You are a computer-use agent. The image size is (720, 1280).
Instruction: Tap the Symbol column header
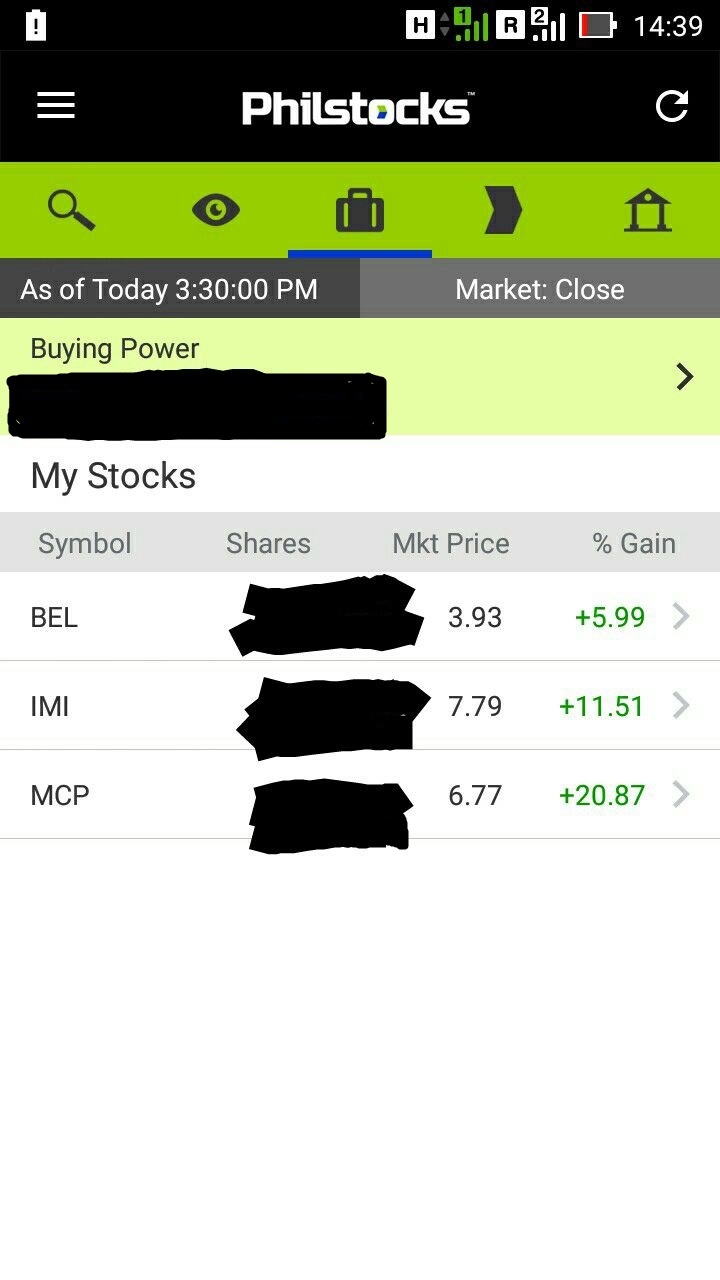pos(84,542)
